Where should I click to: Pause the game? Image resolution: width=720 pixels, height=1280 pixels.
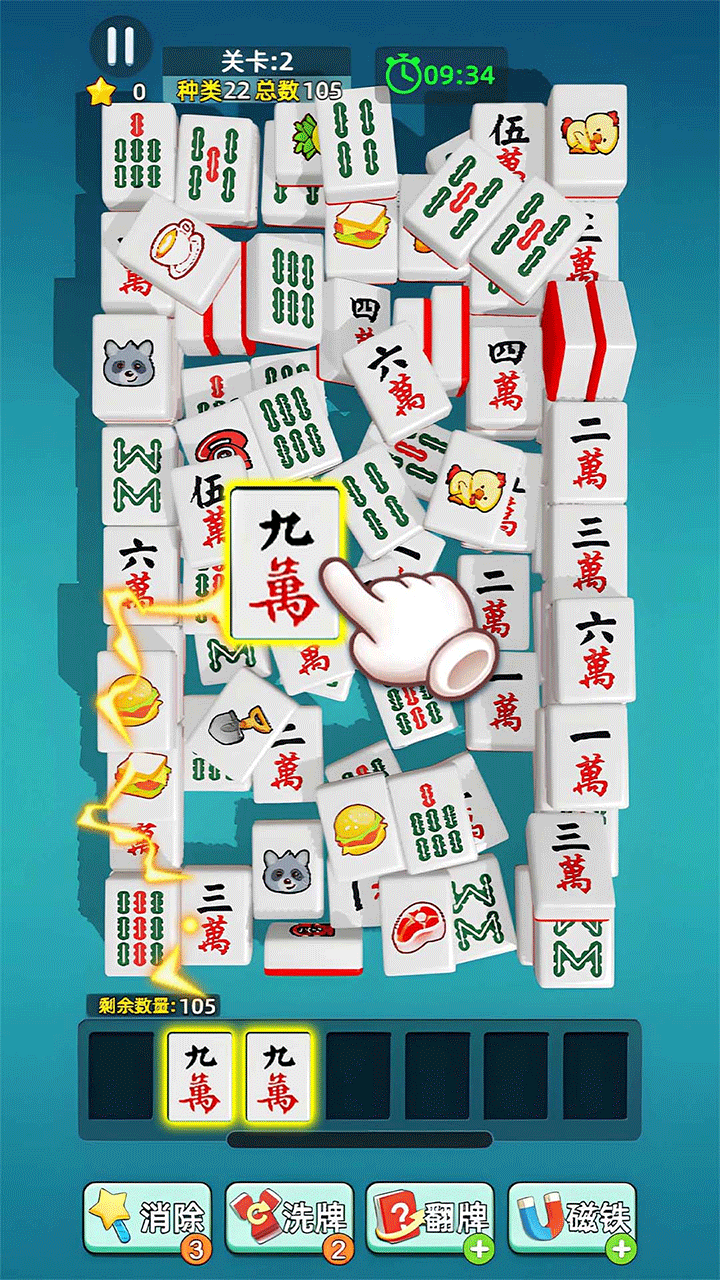[x=121, y=45]
